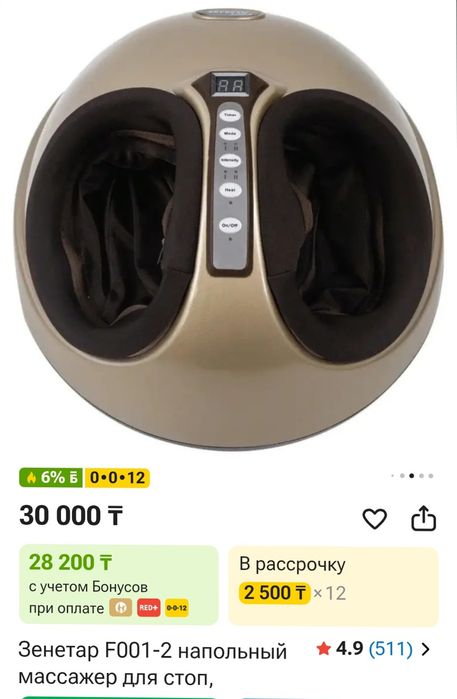457x699 pixels.
Task: Tap the 6% bonus badge
Action: click(51, 478)
